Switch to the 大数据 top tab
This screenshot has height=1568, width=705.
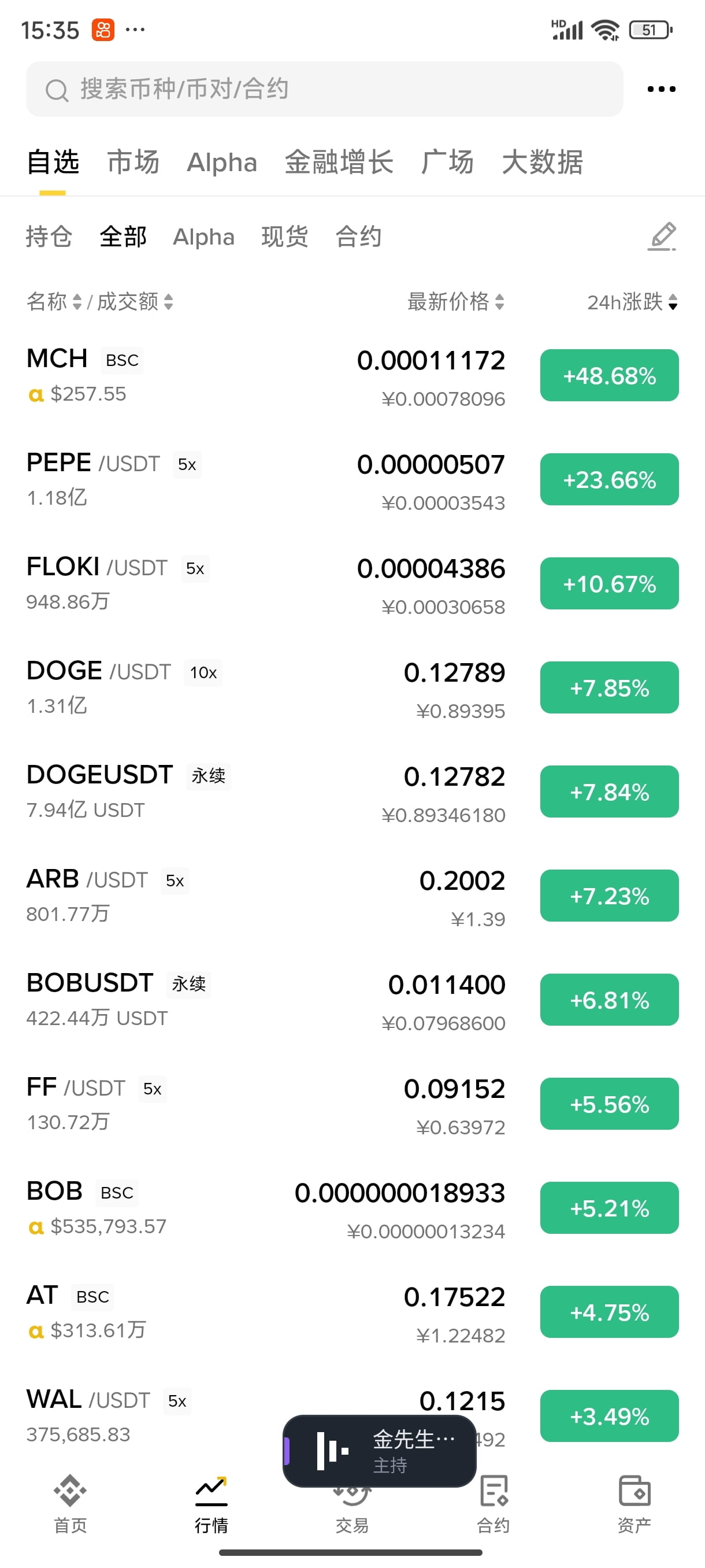[542, 162]
